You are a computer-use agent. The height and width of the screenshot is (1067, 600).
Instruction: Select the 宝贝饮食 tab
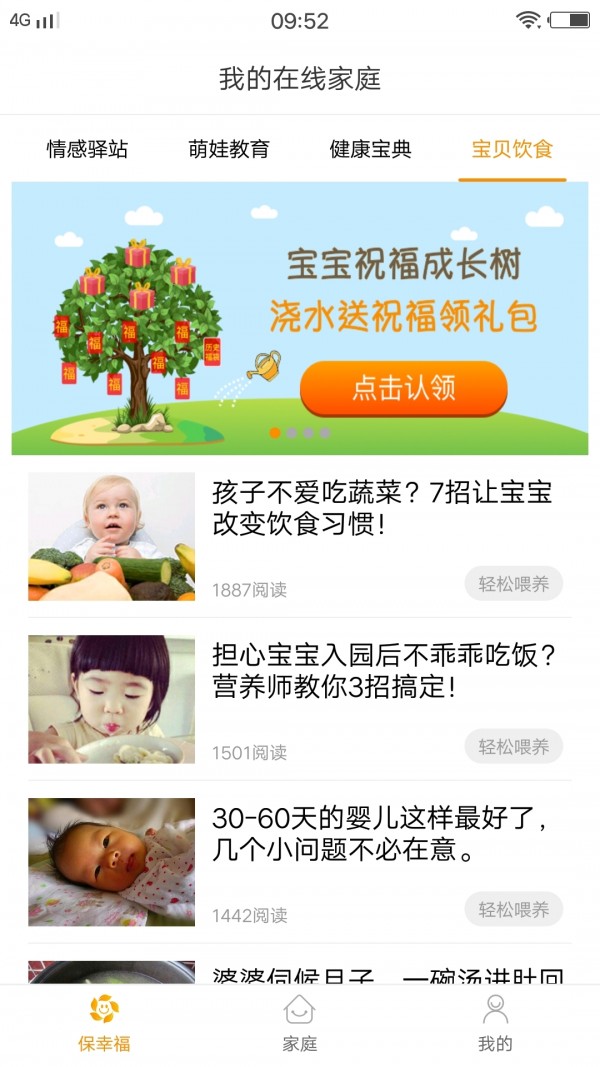point(512,150)
